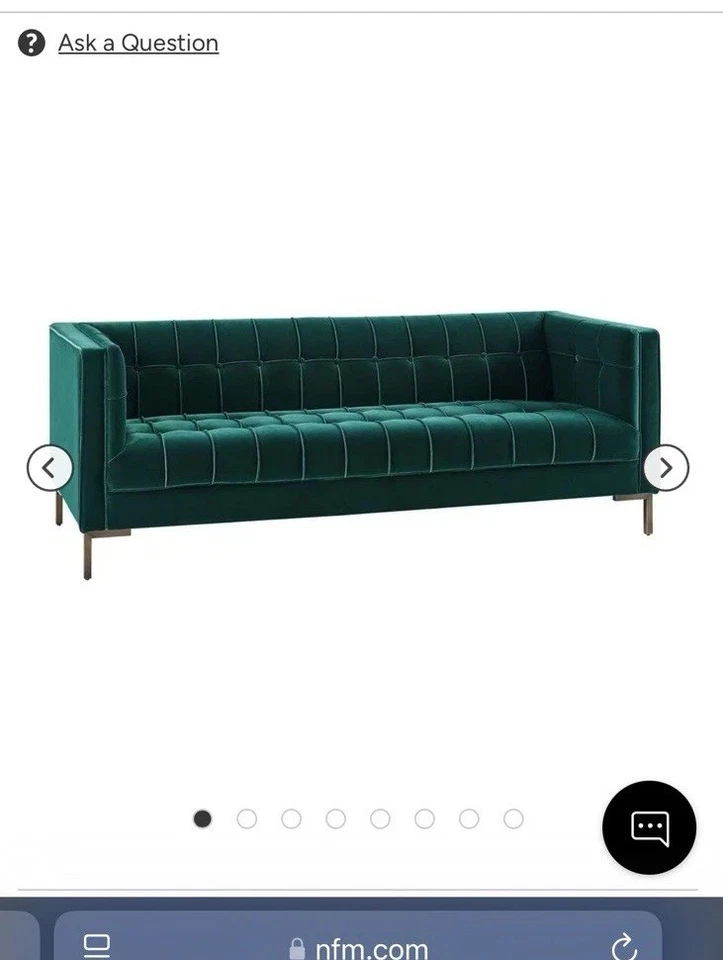The image size is (723, 960).
Task: Jump to the second image dot
Action: tap(247, 819)
